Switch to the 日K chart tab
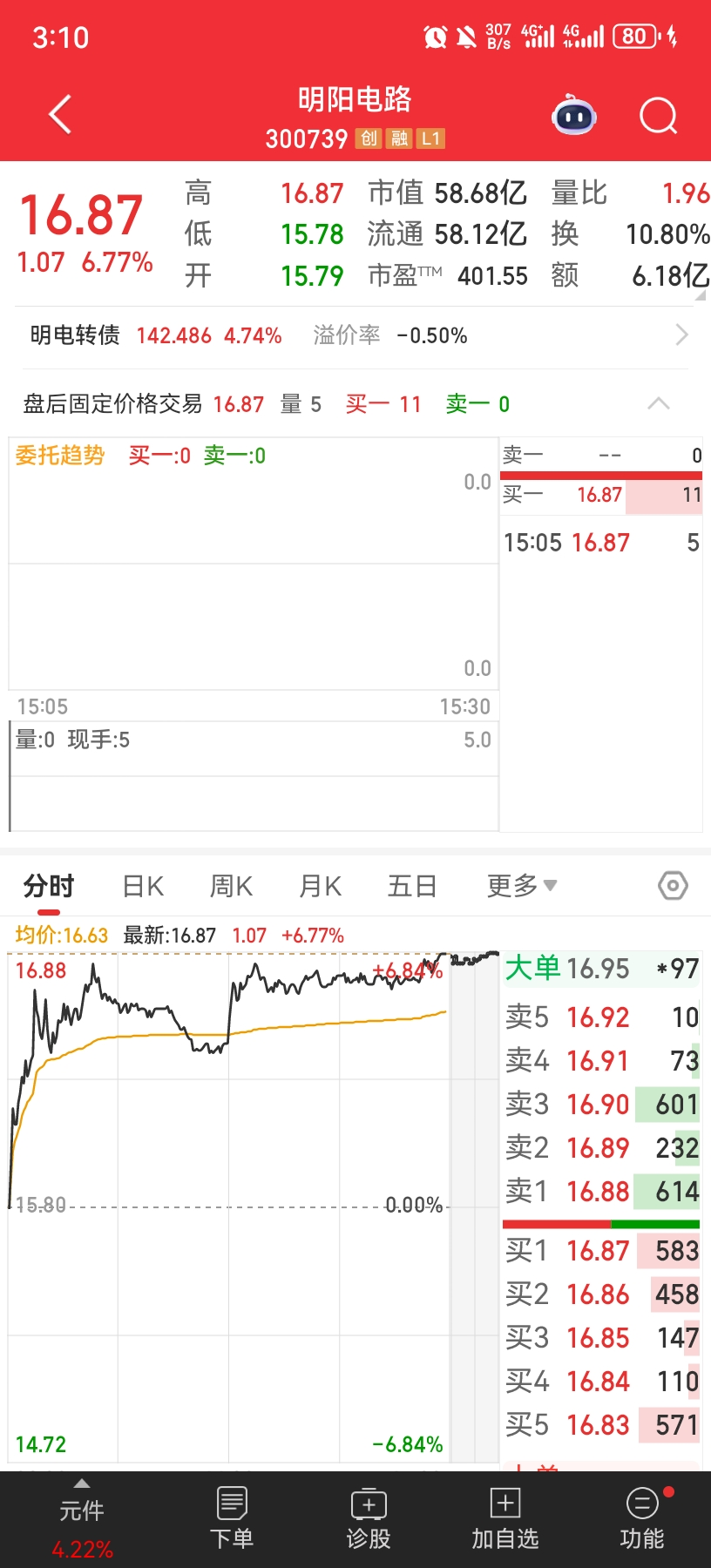The height and width of the screenshot is (1568, 711). click(143, 887)
